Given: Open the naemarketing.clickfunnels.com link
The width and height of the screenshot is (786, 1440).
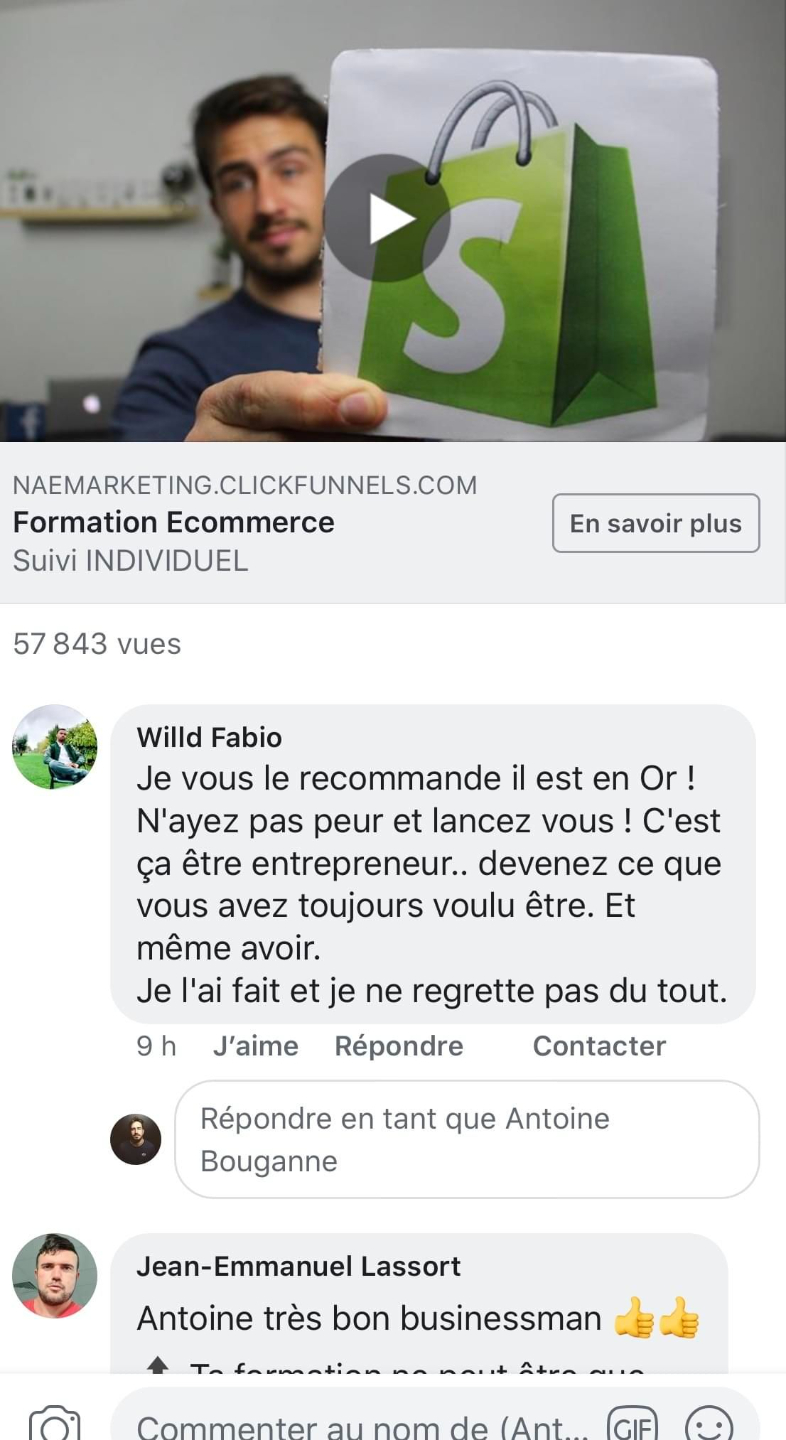Looking at the screenshot, I should pos(244,486).
